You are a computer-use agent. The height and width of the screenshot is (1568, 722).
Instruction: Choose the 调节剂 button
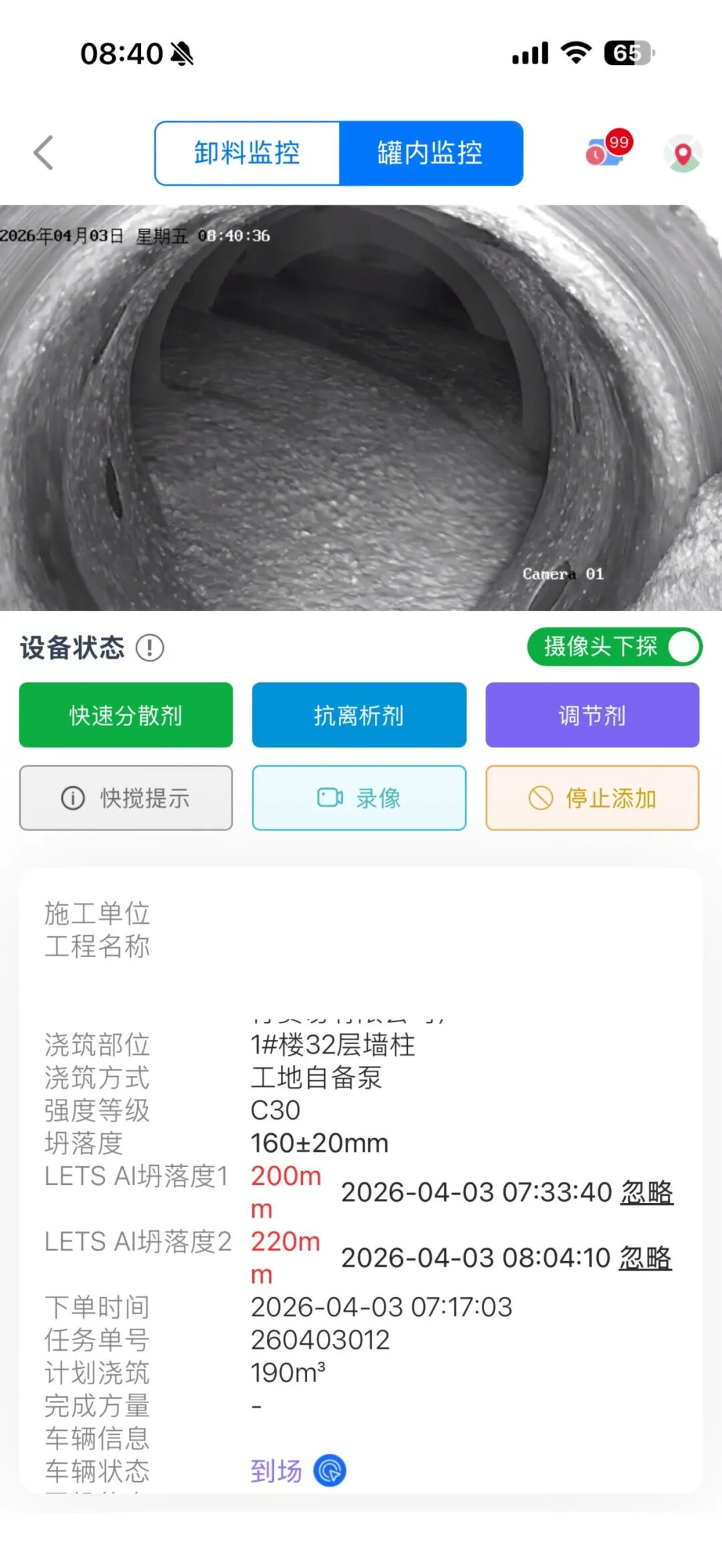point(592,715)
